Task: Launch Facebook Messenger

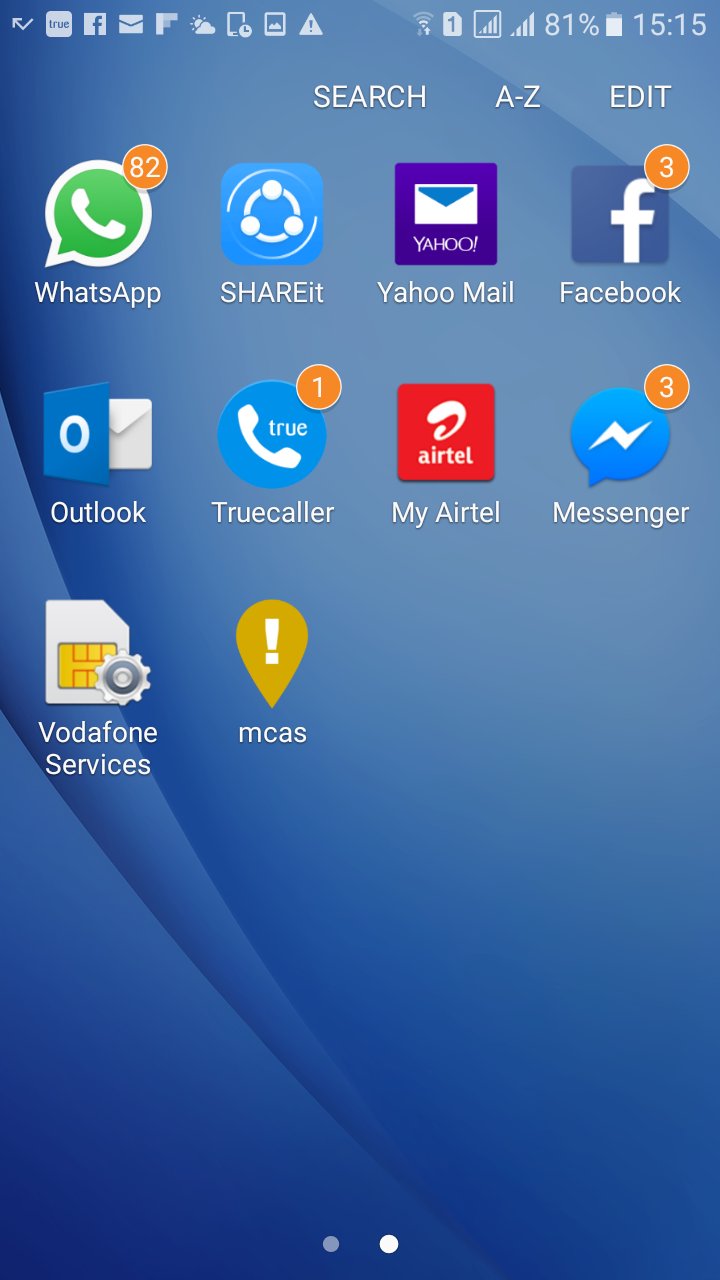Action: coord(619,433)
